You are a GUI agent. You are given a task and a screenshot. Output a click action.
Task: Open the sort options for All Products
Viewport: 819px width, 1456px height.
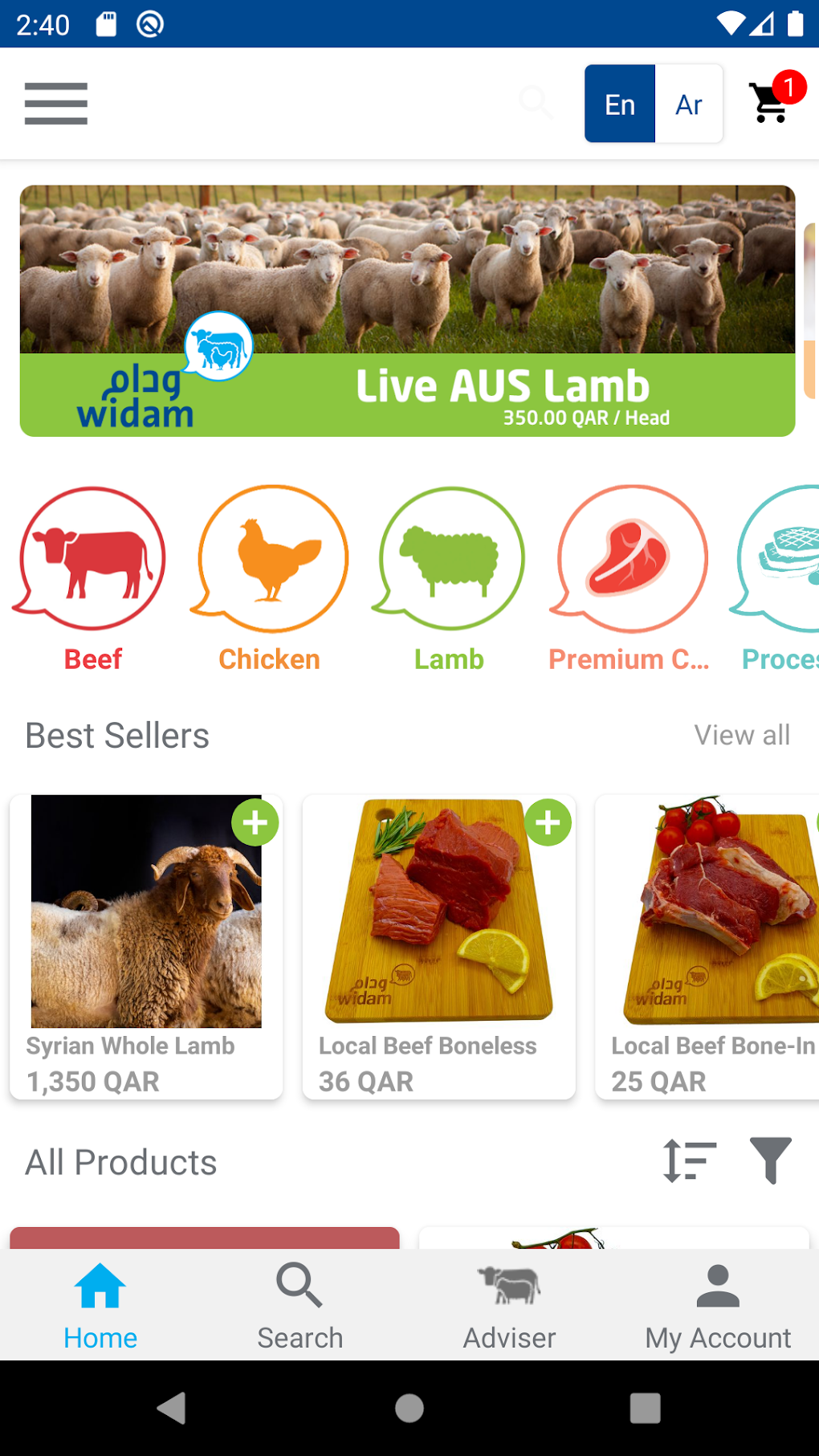coord(687,1161)
